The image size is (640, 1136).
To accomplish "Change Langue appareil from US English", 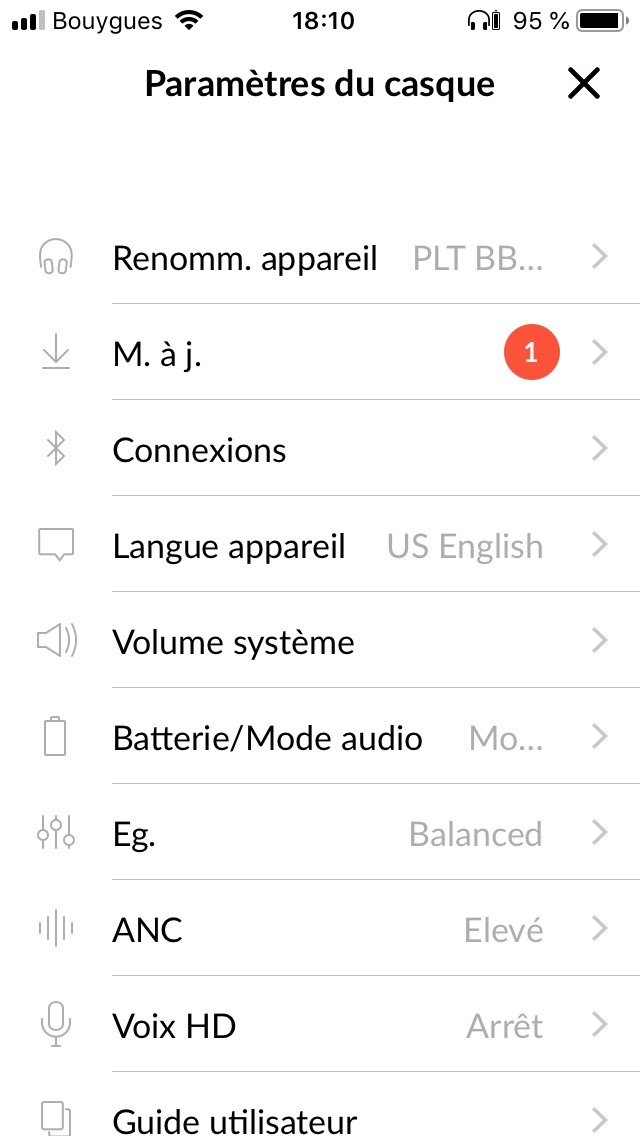I will pos(320,545).
